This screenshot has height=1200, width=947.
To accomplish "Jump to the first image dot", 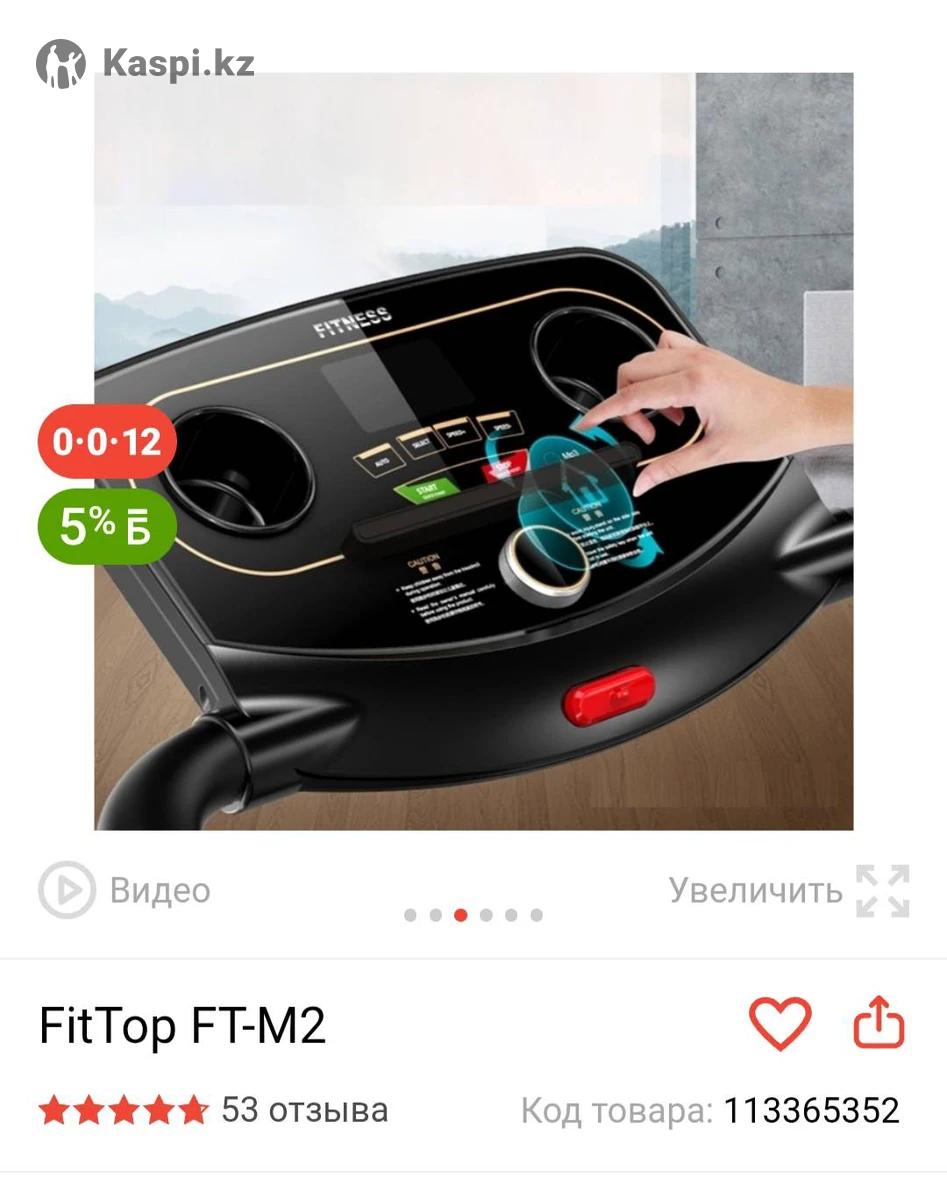I will point(410,915).
